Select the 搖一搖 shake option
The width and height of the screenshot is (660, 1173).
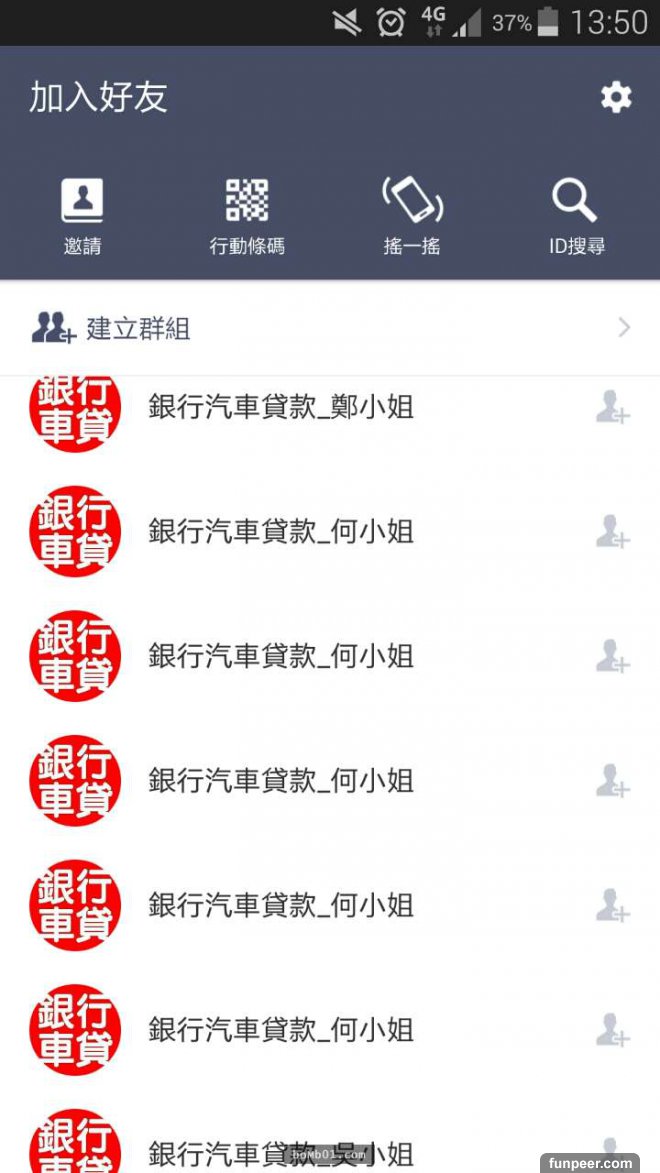412,214
